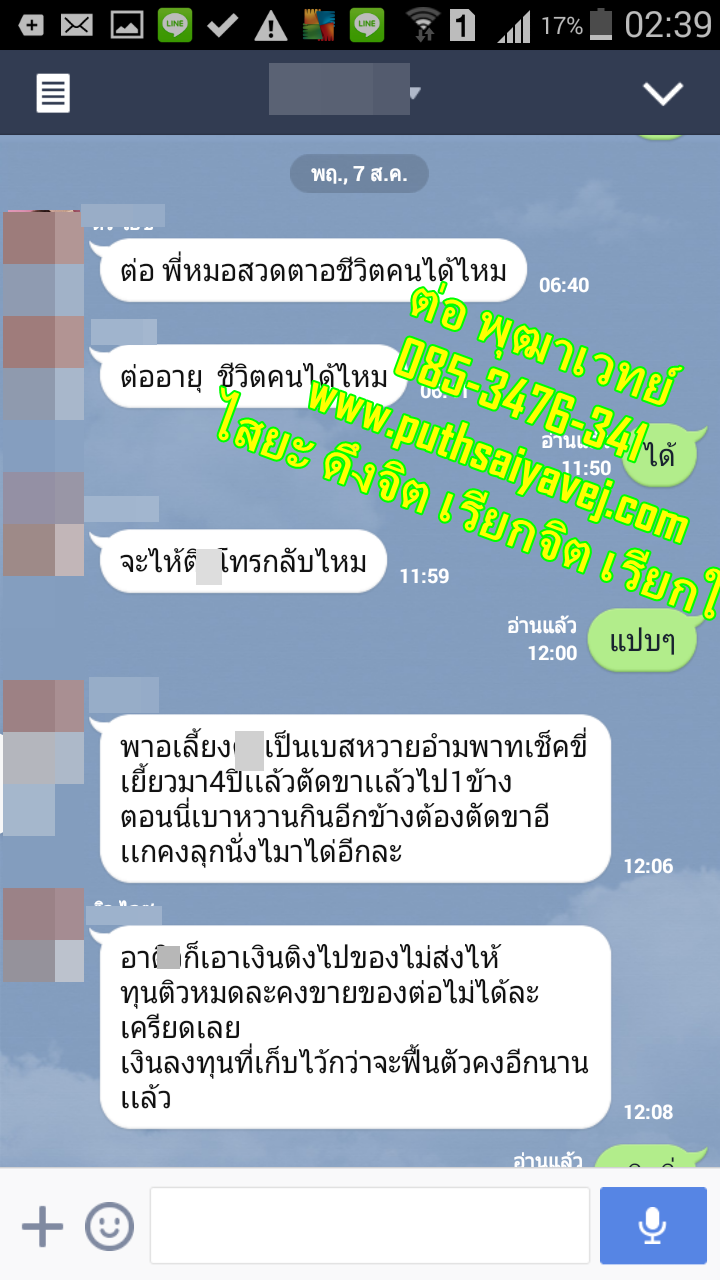Open the plus attachment menu
720x1280 pixels.
click(x=42, y=1225)
